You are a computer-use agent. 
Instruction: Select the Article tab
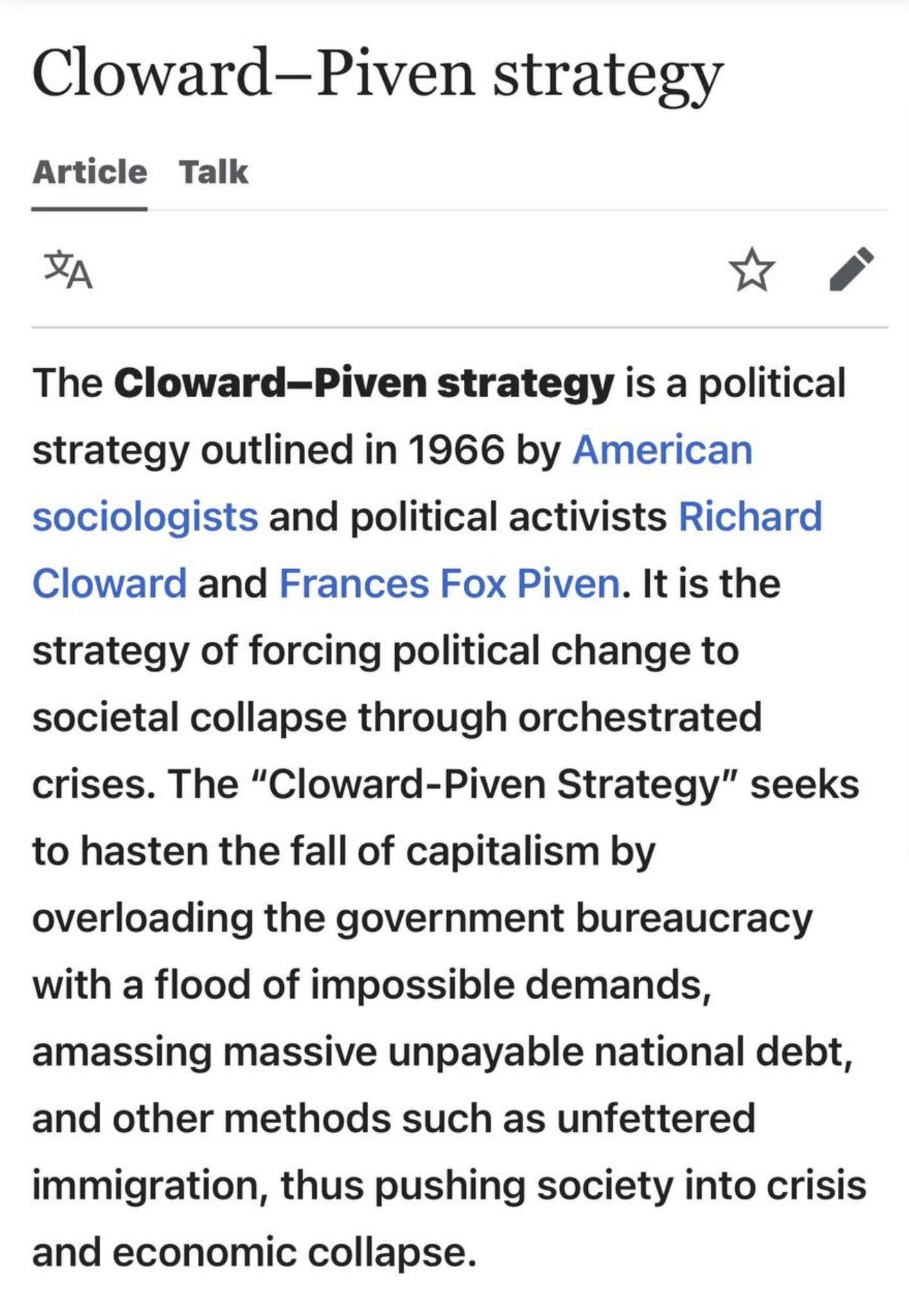click(90, 172)
